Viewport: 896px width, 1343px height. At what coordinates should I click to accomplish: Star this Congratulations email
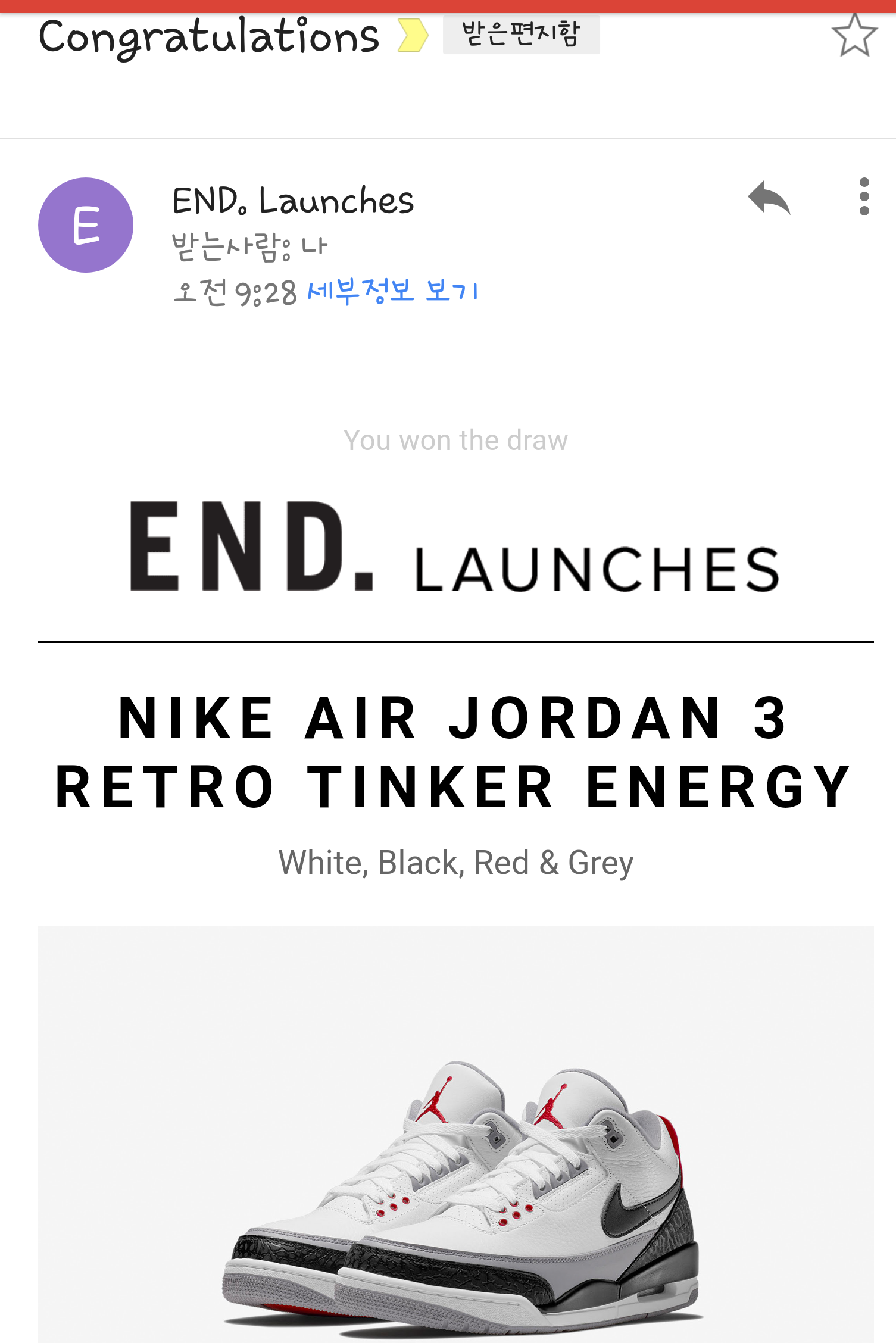click(x=854, y=36)
